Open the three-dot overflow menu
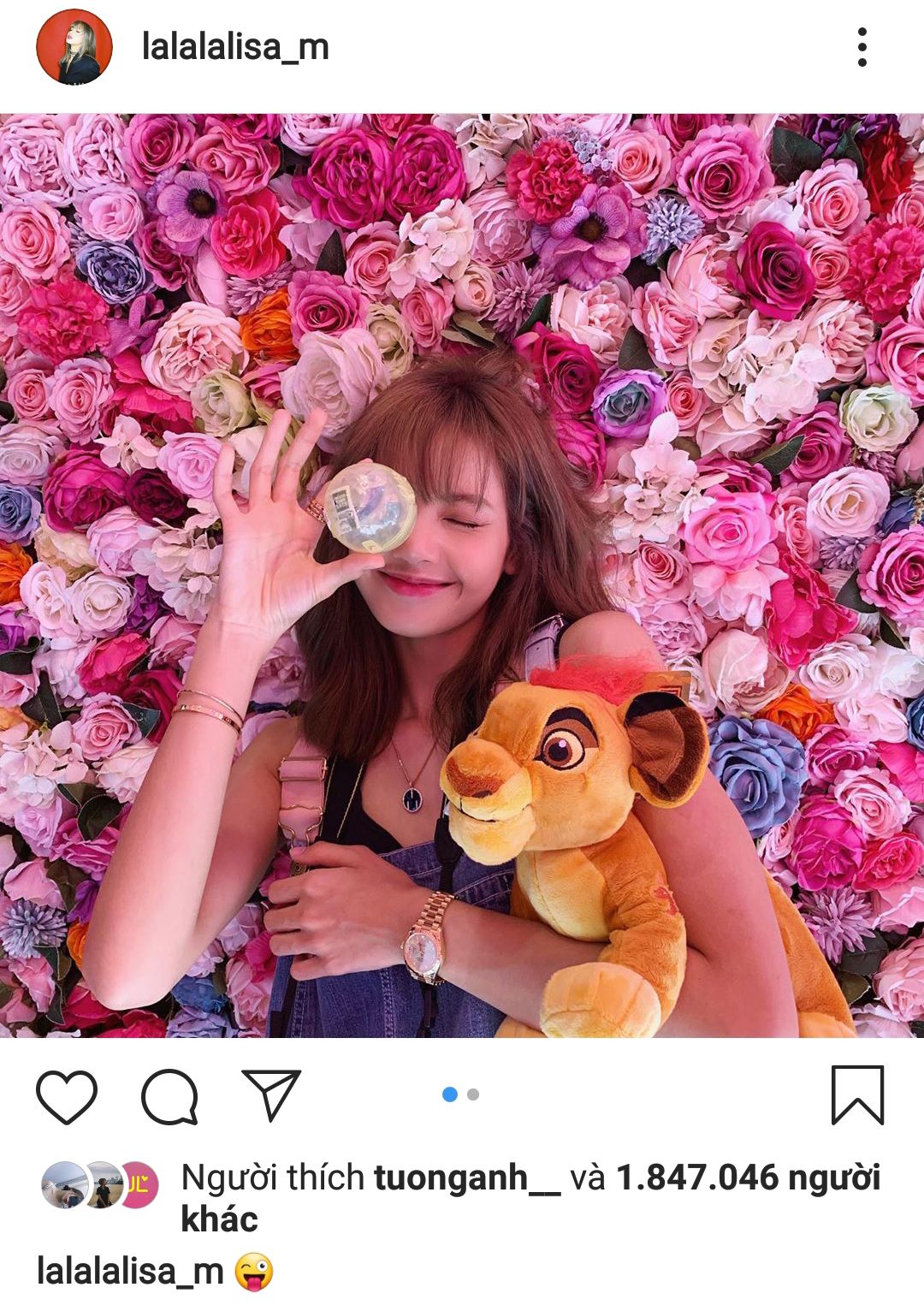 pos(862,47)
